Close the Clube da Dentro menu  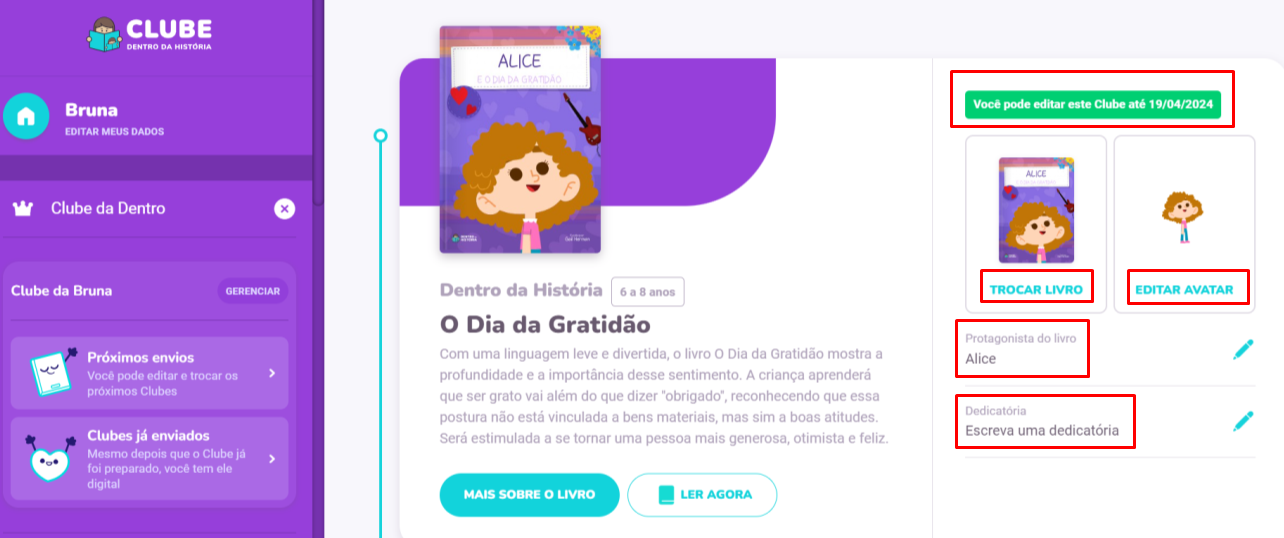click(x=285, y=209)
